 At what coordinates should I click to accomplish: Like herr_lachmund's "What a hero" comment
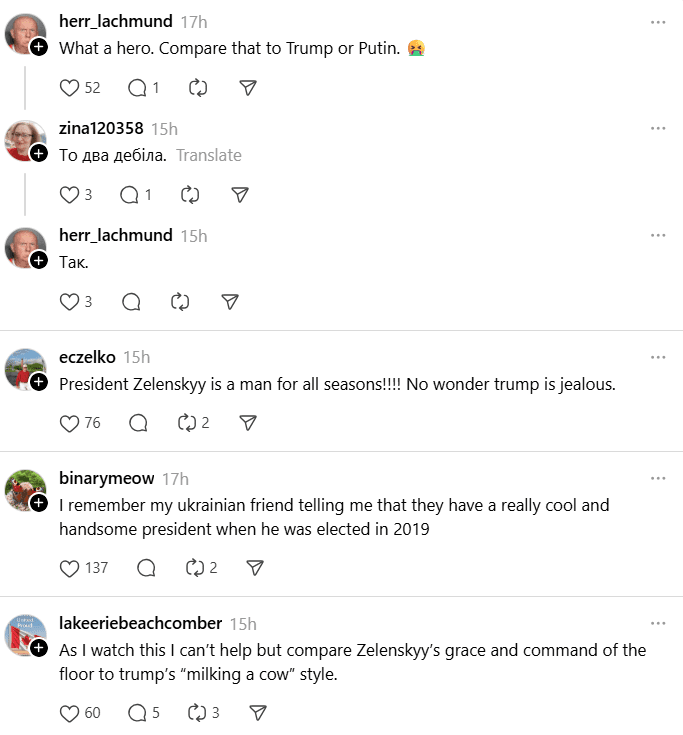(x=70, y=88)
